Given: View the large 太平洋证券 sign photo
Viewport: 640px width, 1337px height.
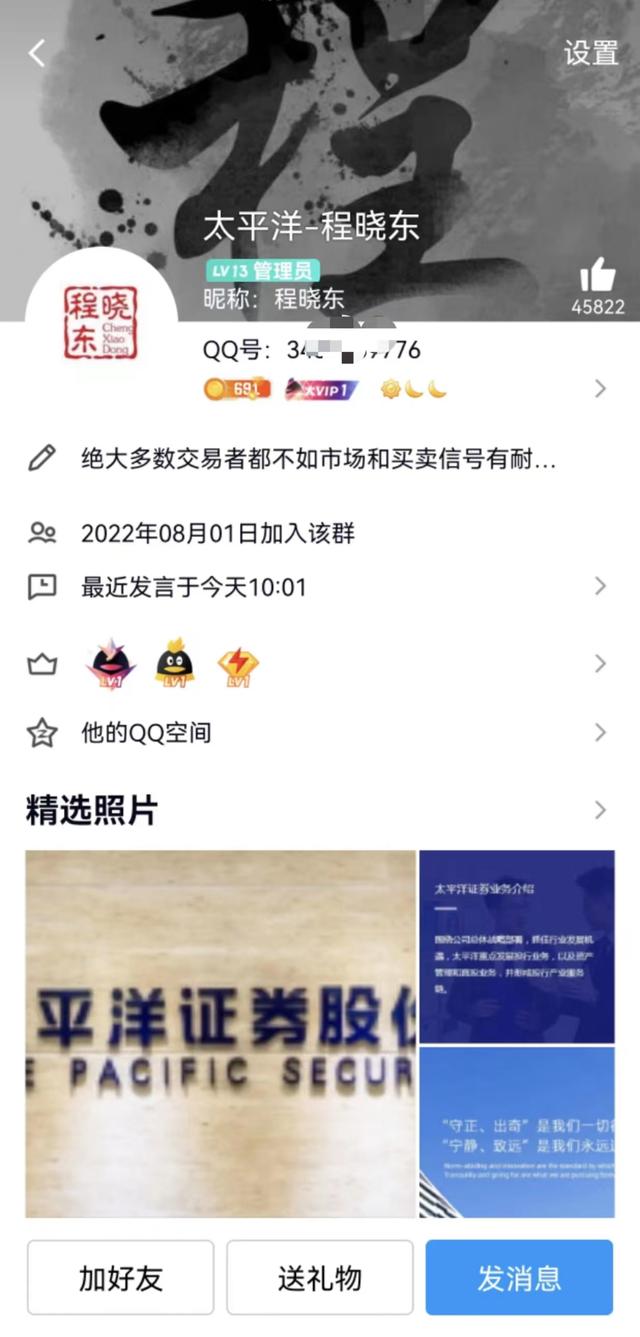Looking at the screenshot, I should click(x=220, y=1033).
